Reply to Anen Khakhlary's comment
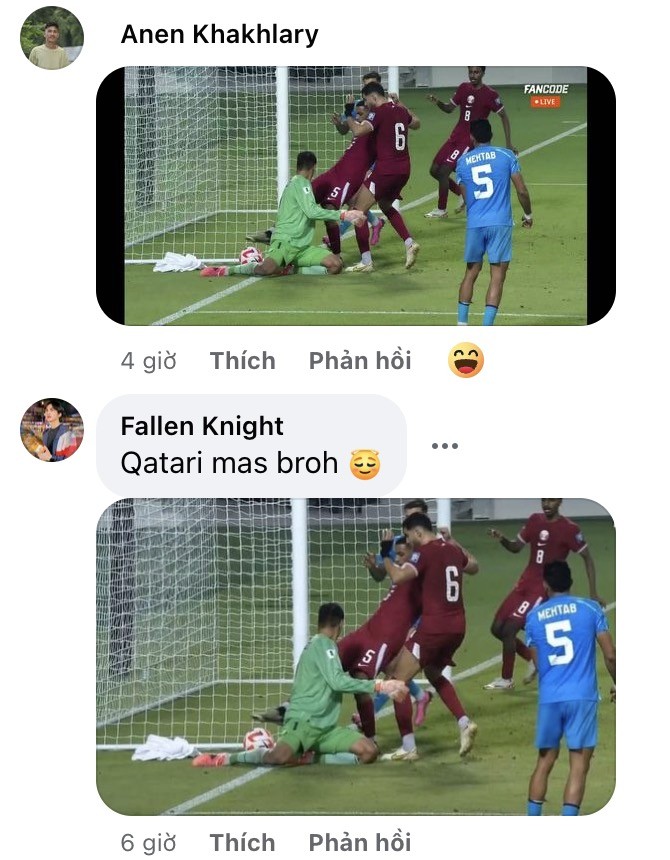The height and width of the screenshot is (860, 670). point(359,361)
